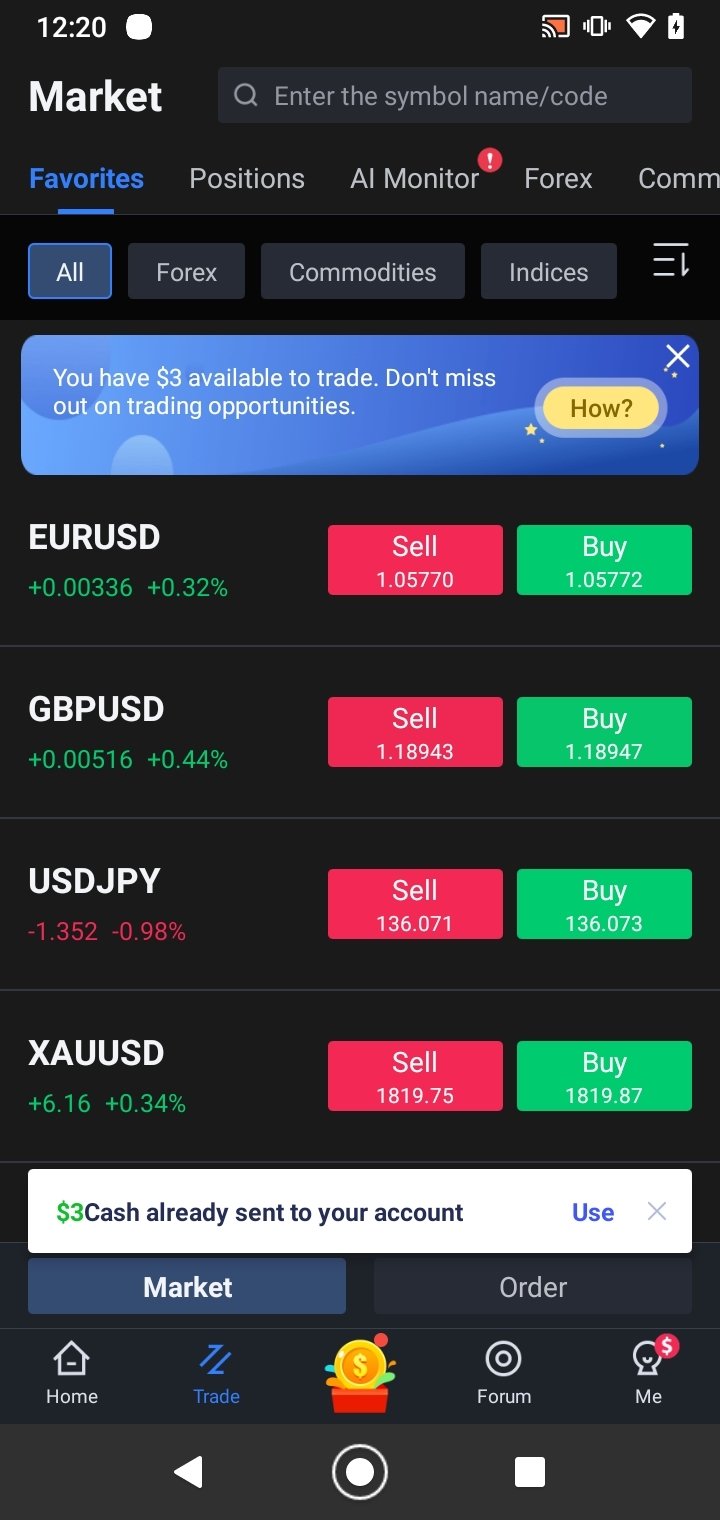The width and height of the screenshot is (720, 1520).
Task: Filter favorites by Indices
Action: [x=549, y=271]
